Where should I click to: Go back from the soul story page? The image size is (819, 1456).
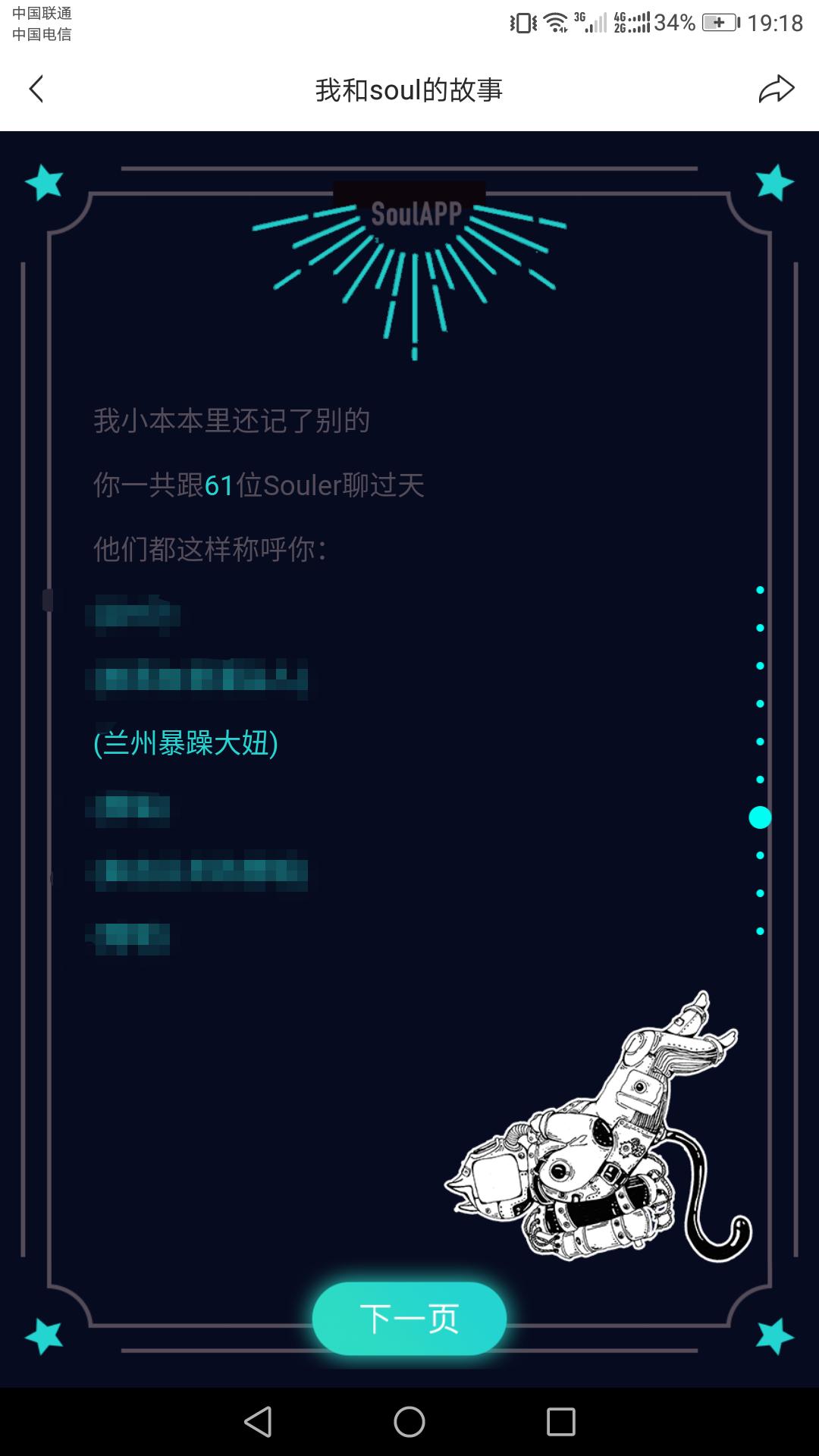point(36,89)
